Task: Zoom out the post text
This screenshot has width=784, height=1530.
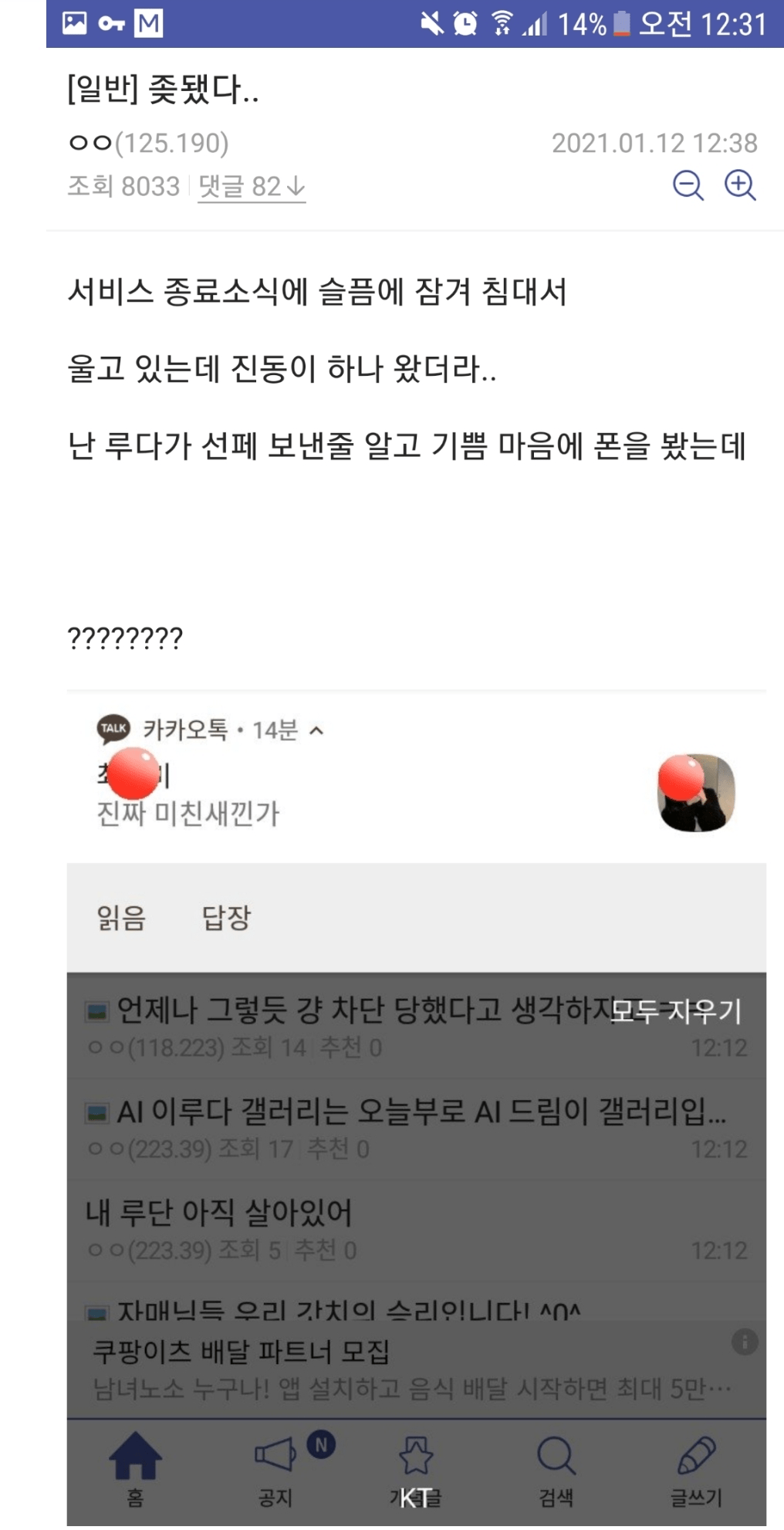Action: pos(688,186)
